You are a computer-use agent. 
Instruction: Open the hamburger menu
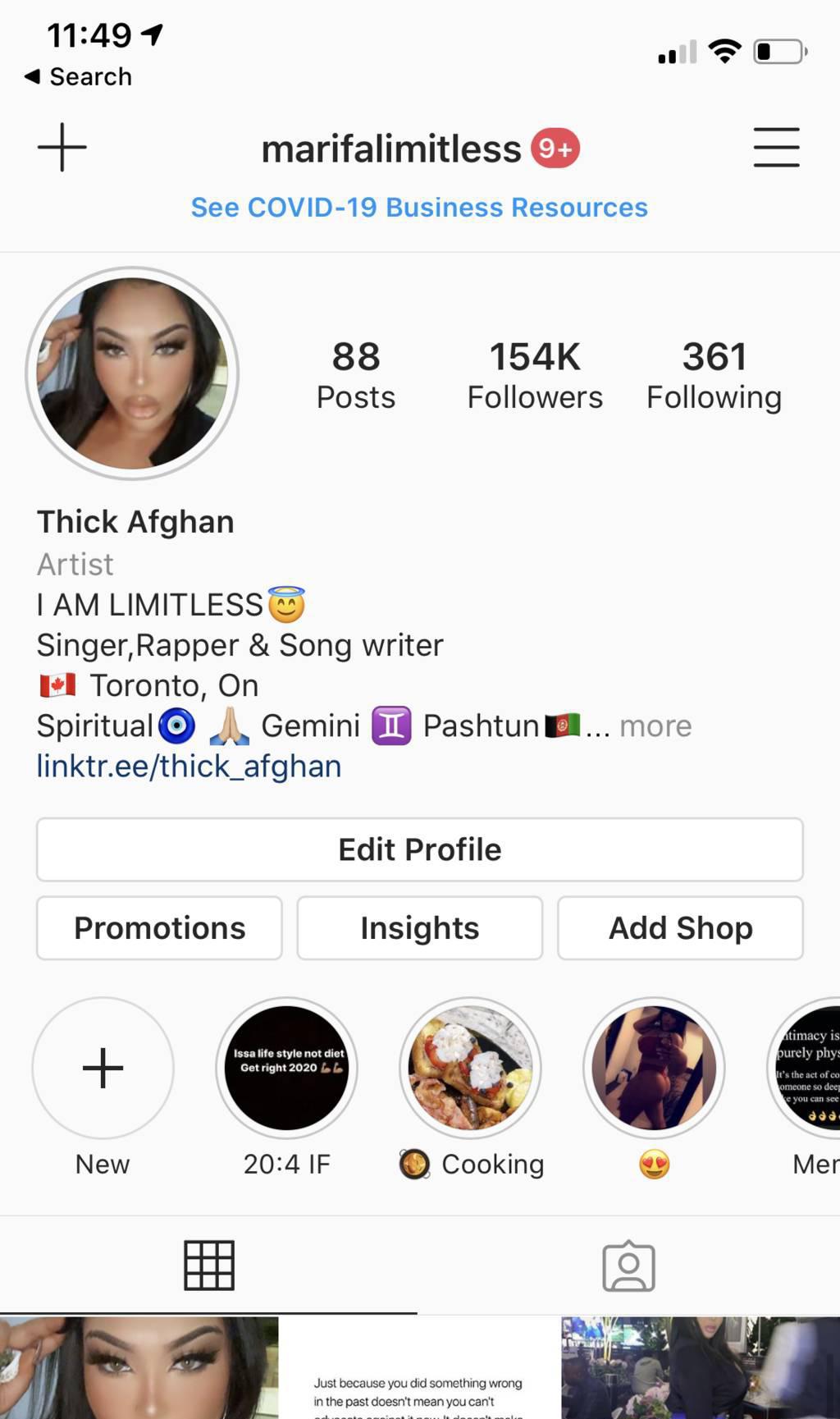click(x=776, y=148)
